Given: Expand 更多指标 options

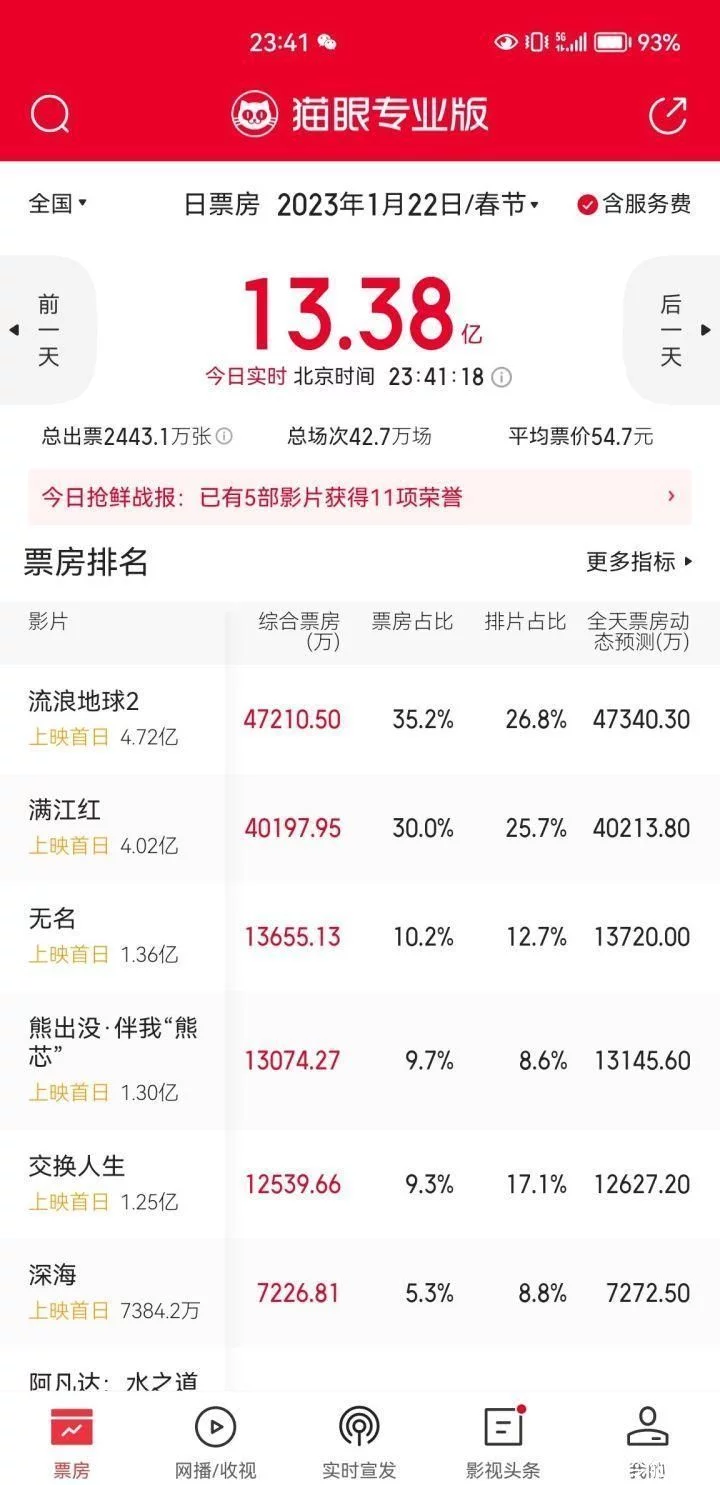Looking at the screenshot, I should tap(640, 562).
